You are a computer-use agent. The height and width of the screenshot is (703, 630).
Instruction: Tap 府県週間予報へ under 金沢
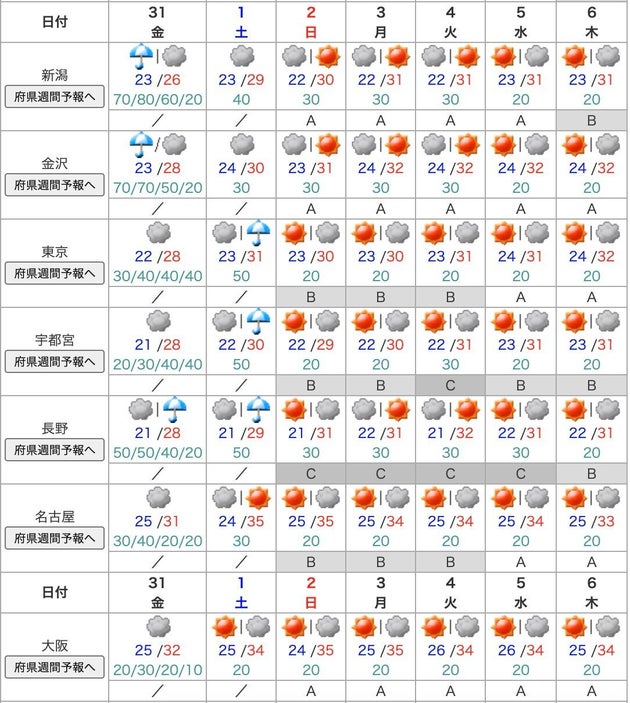pos(55,185)
